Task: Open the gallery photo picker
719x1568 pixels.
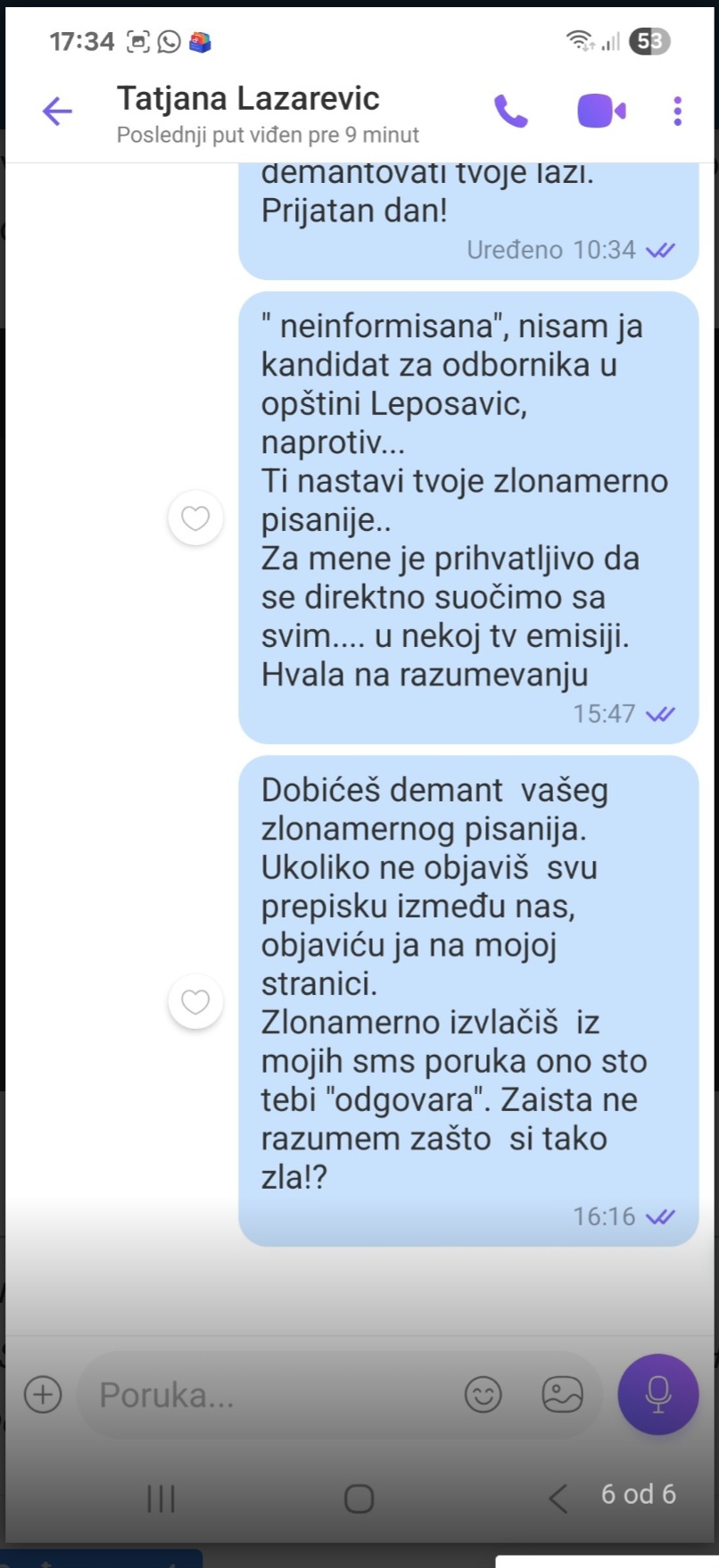Action: point(562,1394)
